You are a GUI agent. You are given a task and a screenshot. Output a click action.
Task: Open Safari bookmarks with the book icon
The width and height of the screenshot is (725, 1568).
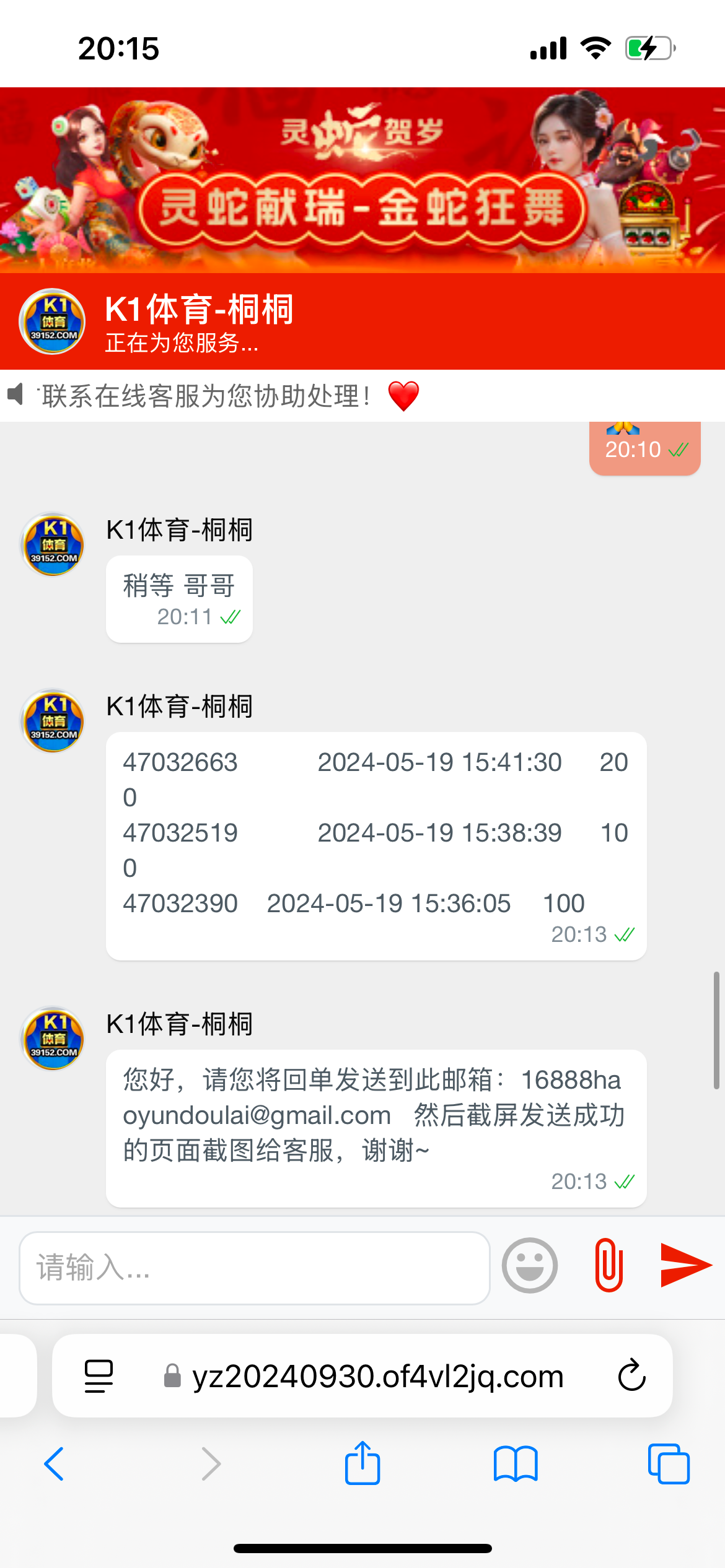(x=516, y=1464)
